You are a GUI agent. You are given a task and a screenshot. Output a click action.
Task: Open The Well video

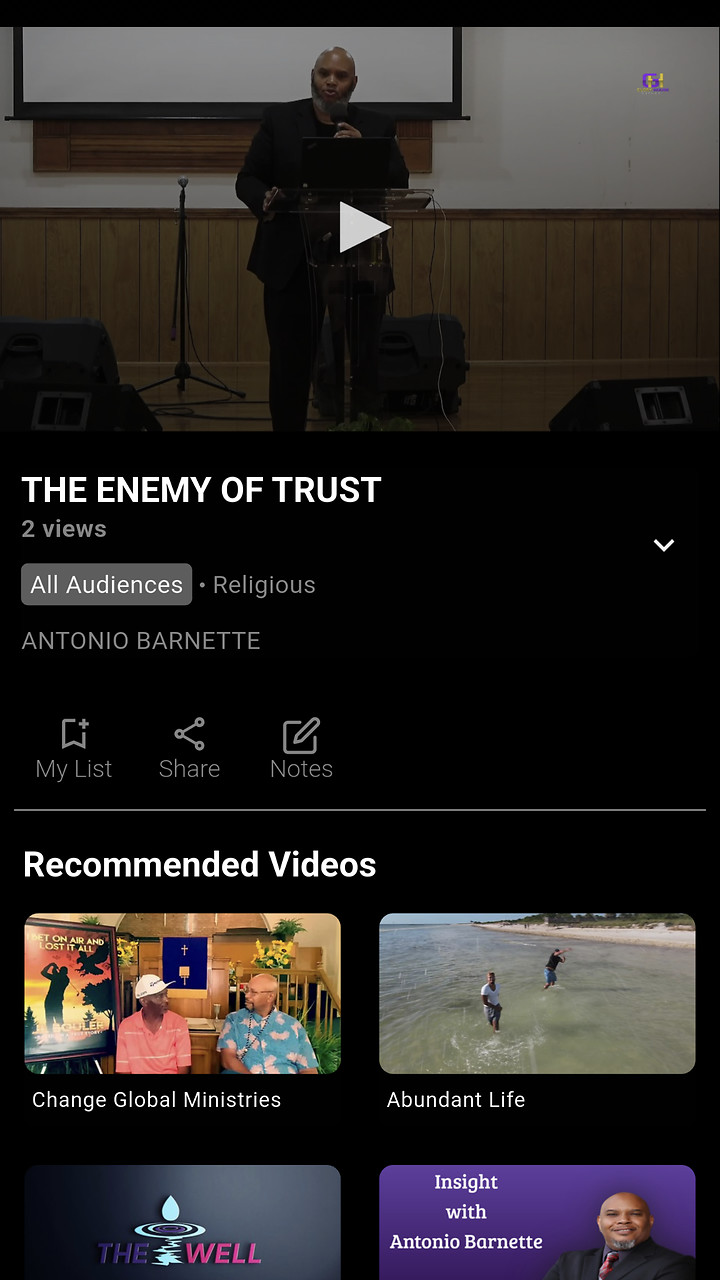(182, 1222)
